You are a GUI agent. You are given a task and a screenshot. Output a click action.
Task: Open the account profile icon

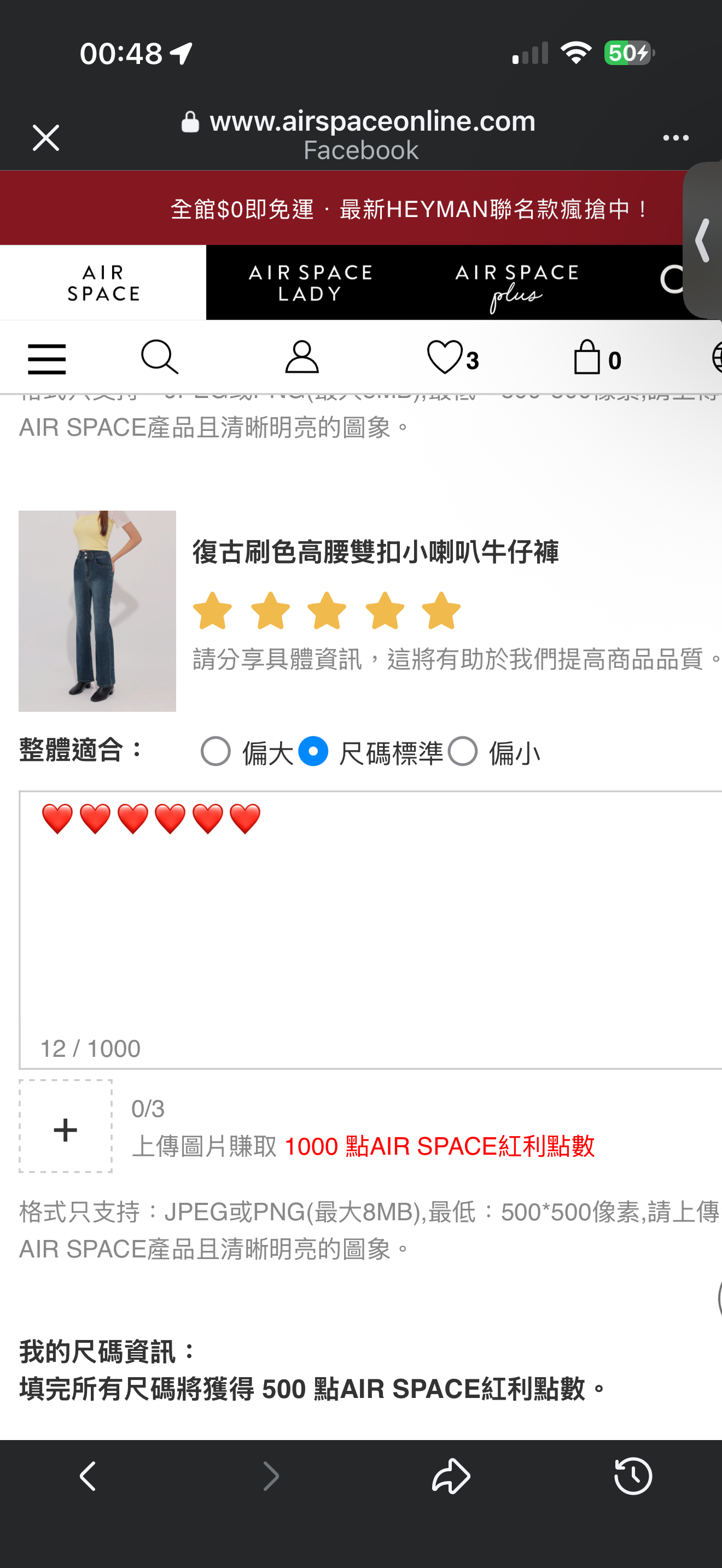[x=302, y=358]
